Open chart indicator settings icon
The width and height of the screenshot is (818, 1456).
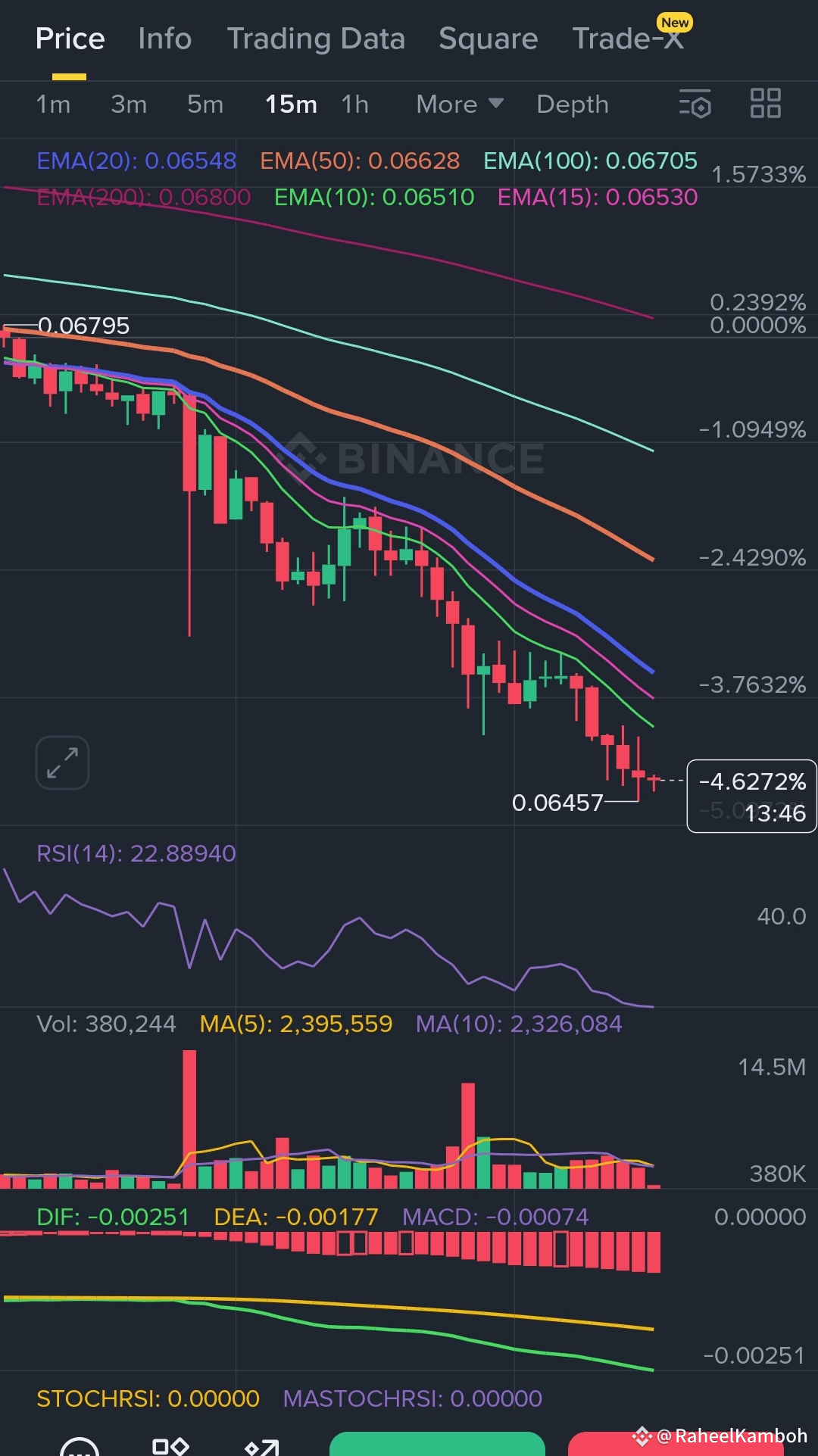[x=695, y=104]
